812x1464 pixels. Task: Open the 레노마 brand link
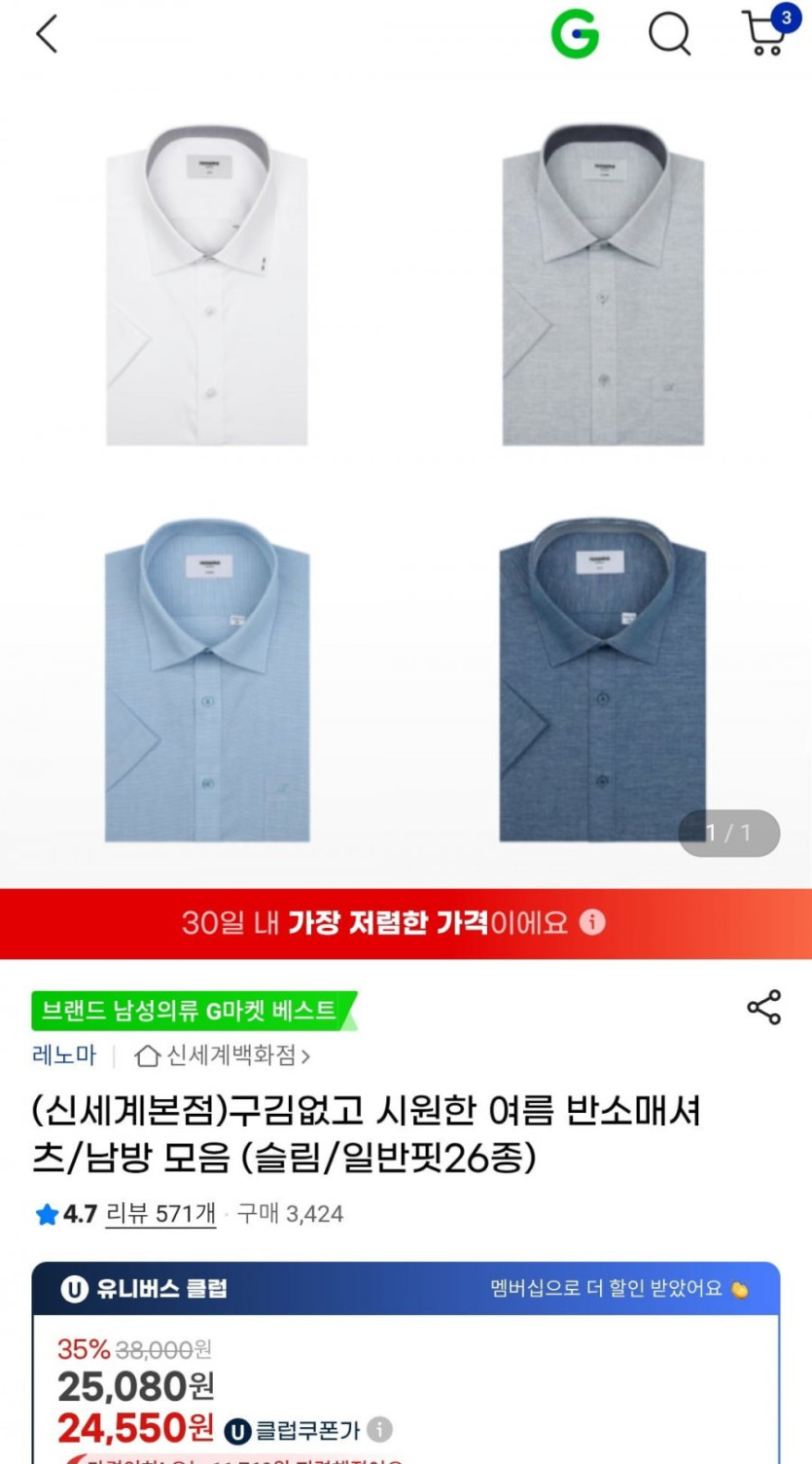[64, 1055]
